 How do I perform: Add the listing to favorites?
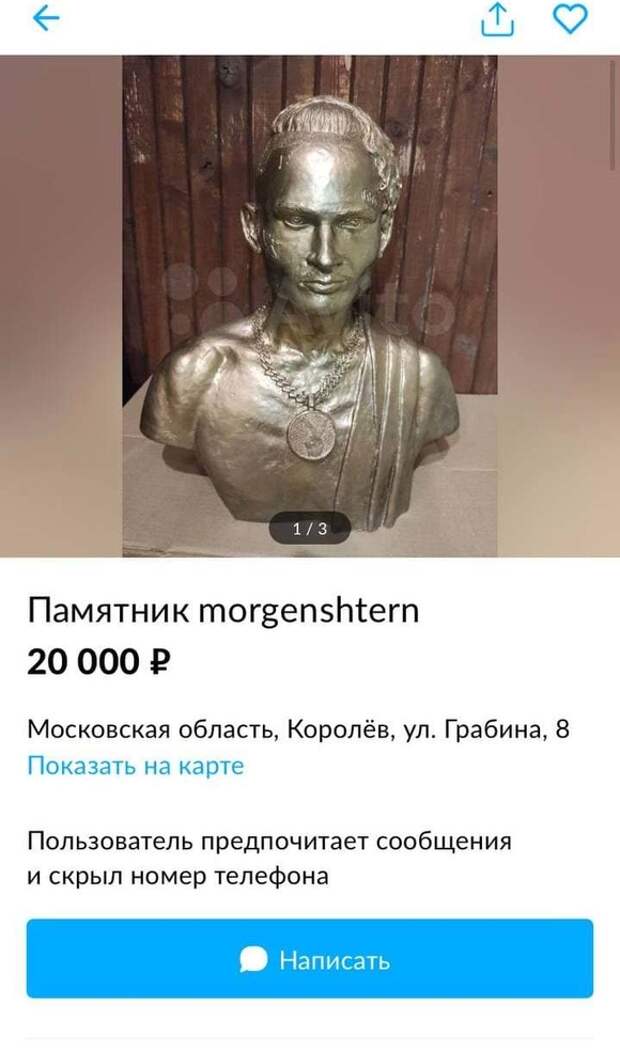(571, 19)
